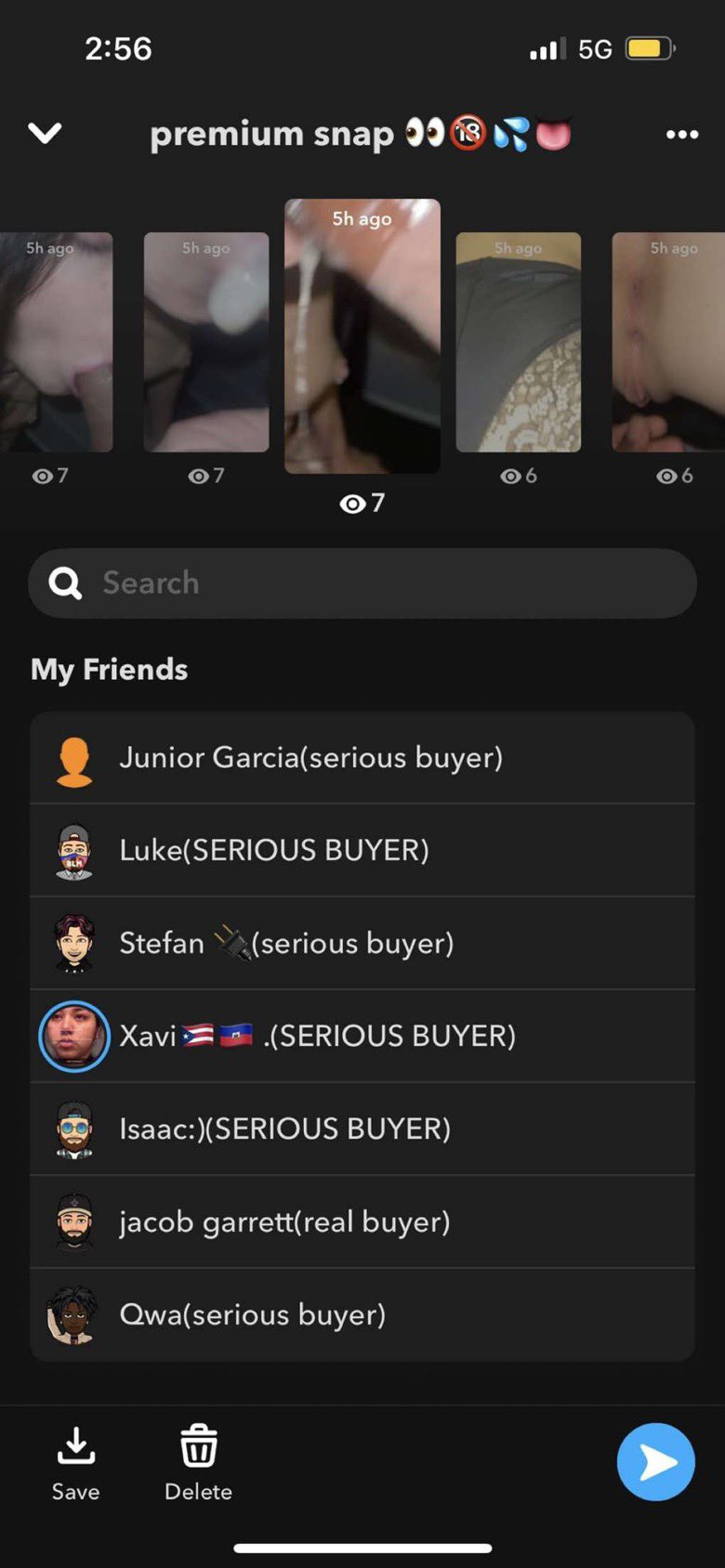Select Stefan in the friends list

coord(362,943)
